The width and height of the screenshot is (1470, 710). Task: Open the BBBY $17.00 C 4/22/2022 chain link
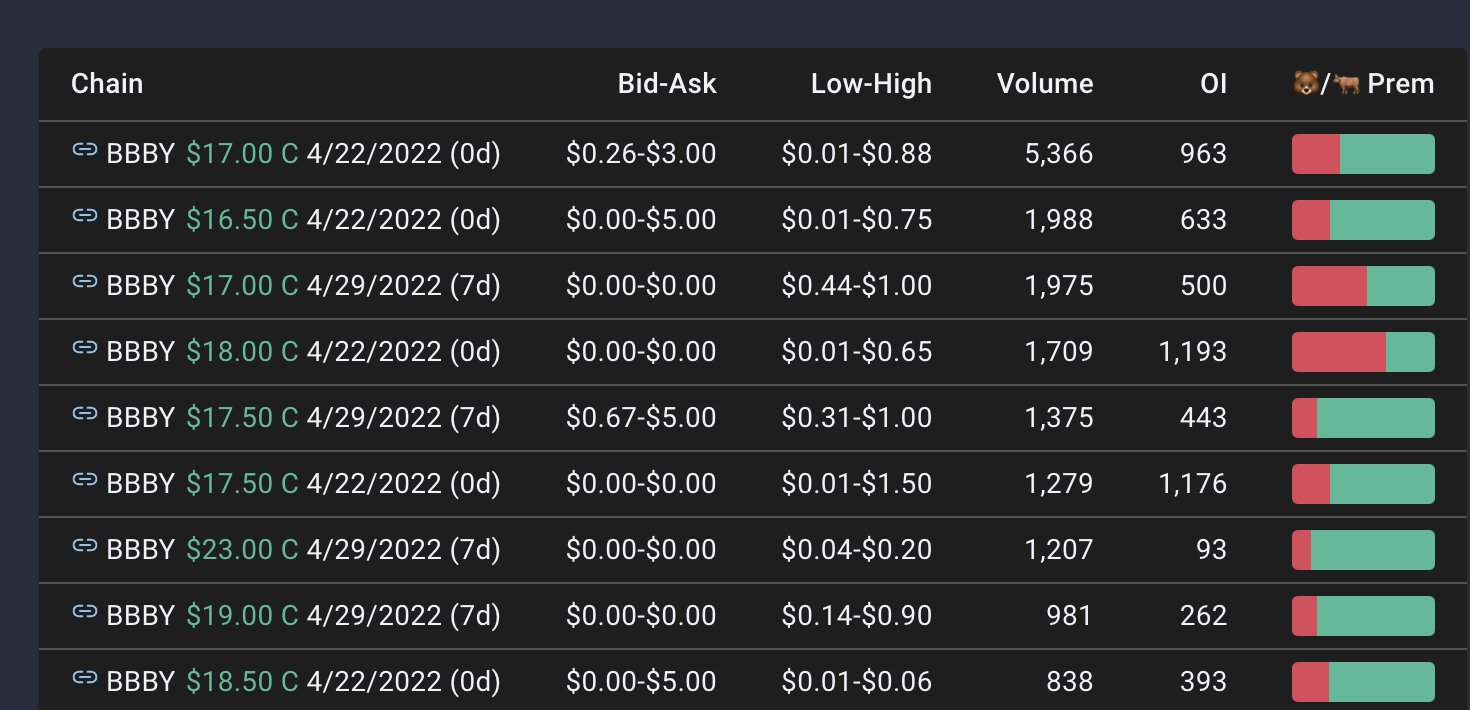(85, 151)
